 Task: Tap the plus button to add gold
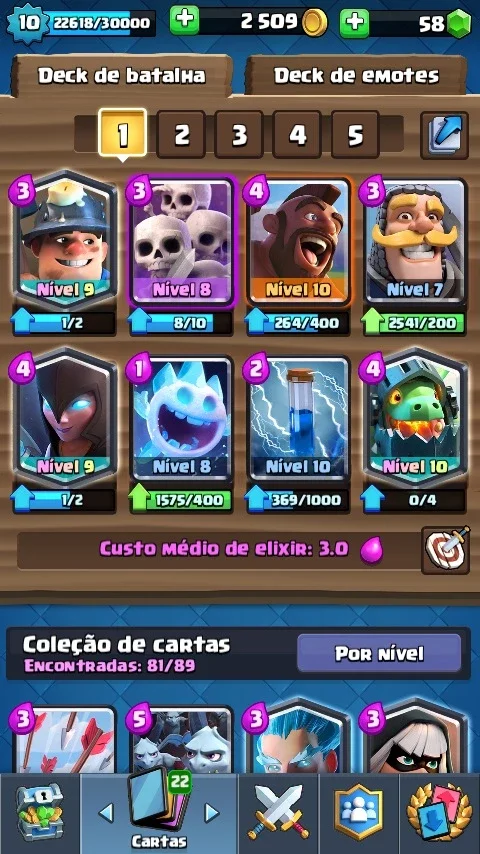tap(184, 21)
